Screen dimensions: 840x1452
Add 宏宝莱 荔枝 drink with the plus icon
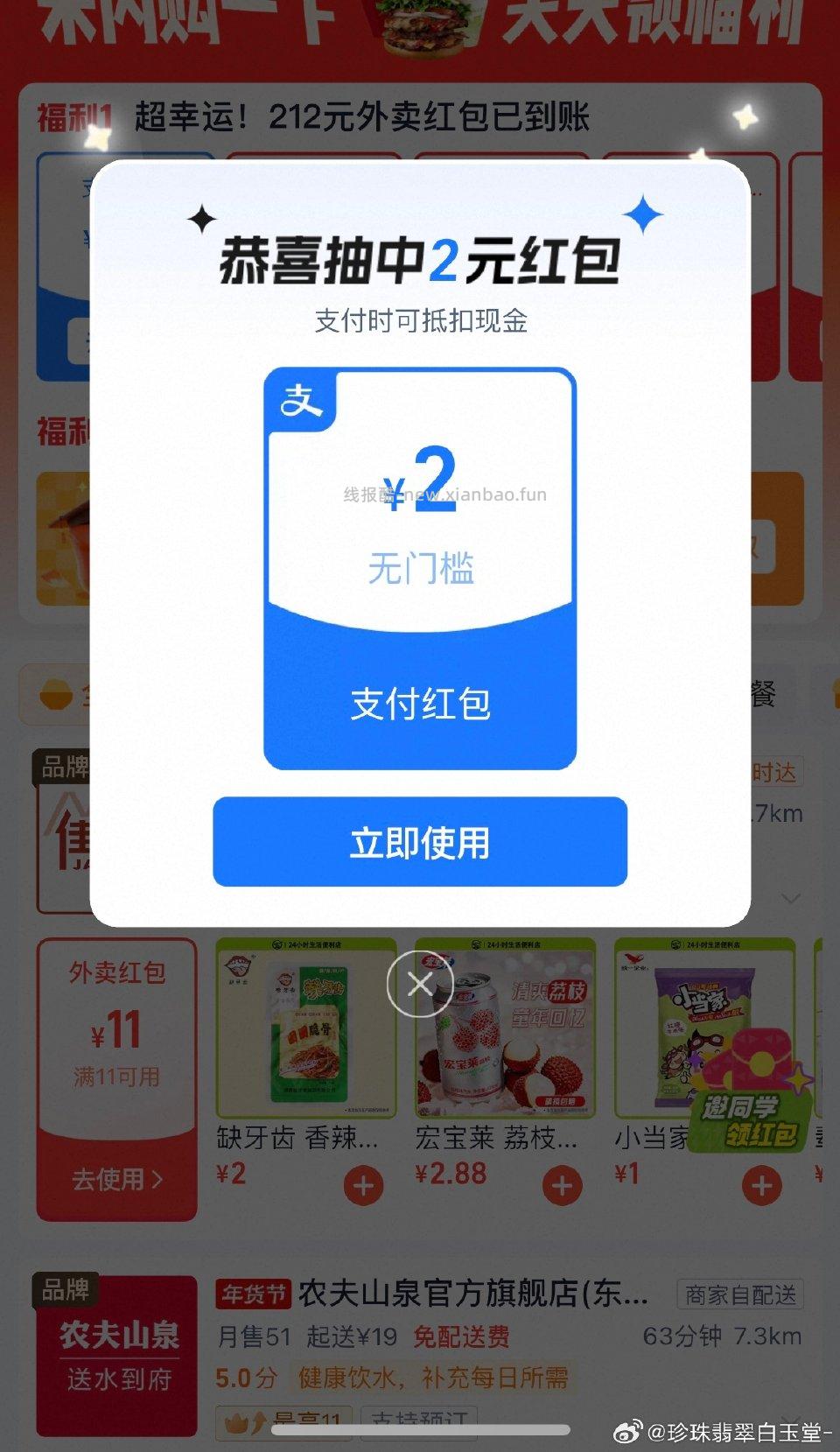click(x=561, y=1184)
